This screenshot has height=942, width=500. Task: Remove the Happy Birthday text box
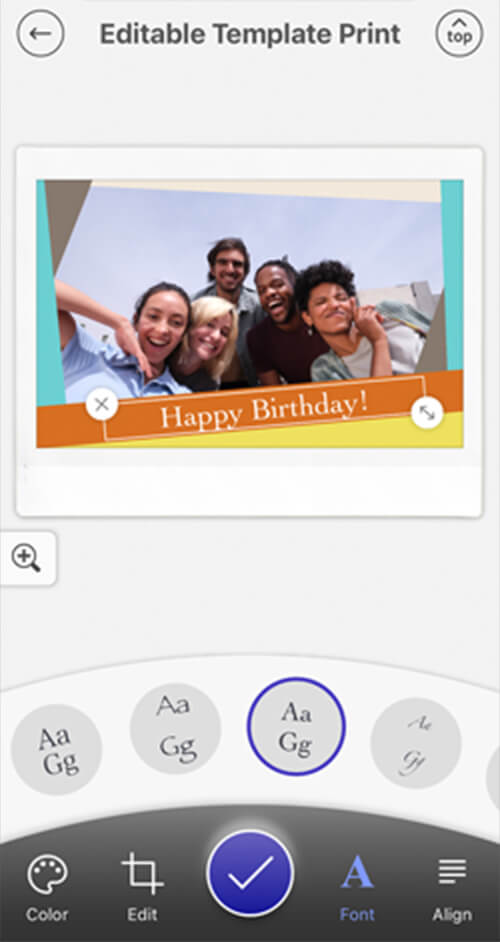102,404
